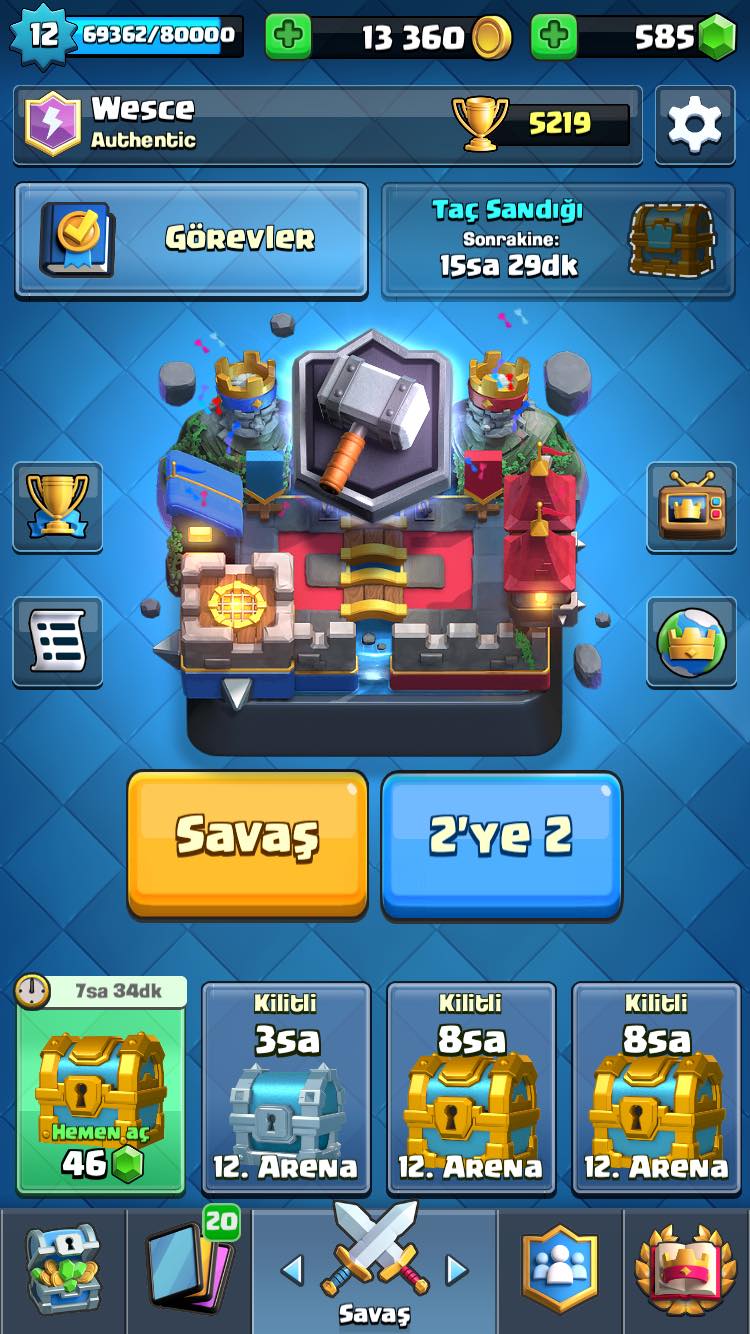Open the settings gear
Viewport: 750px width, 1334px height.
695,124
